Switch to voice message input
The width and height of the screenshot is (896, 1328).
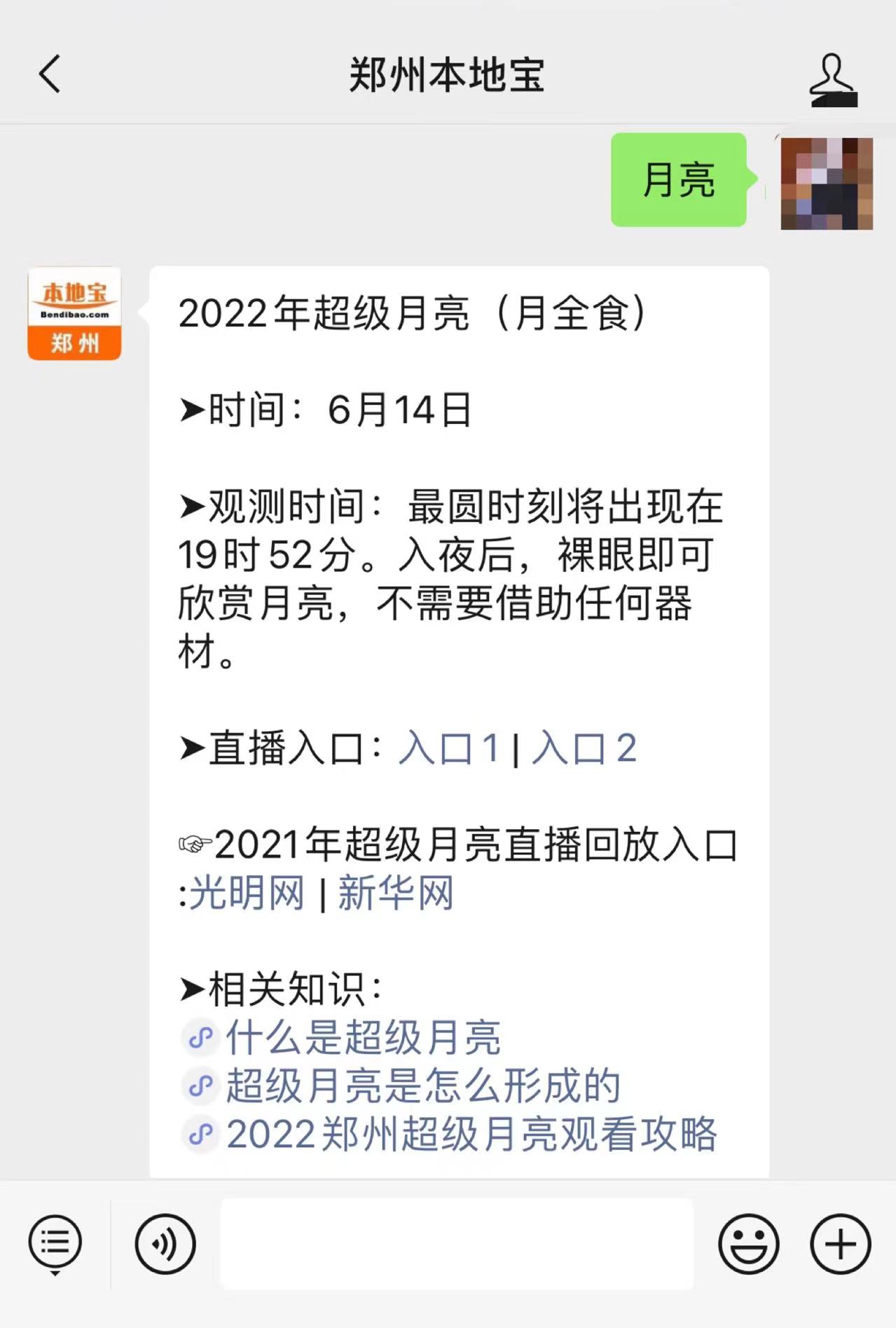(x=165, y=1244)
